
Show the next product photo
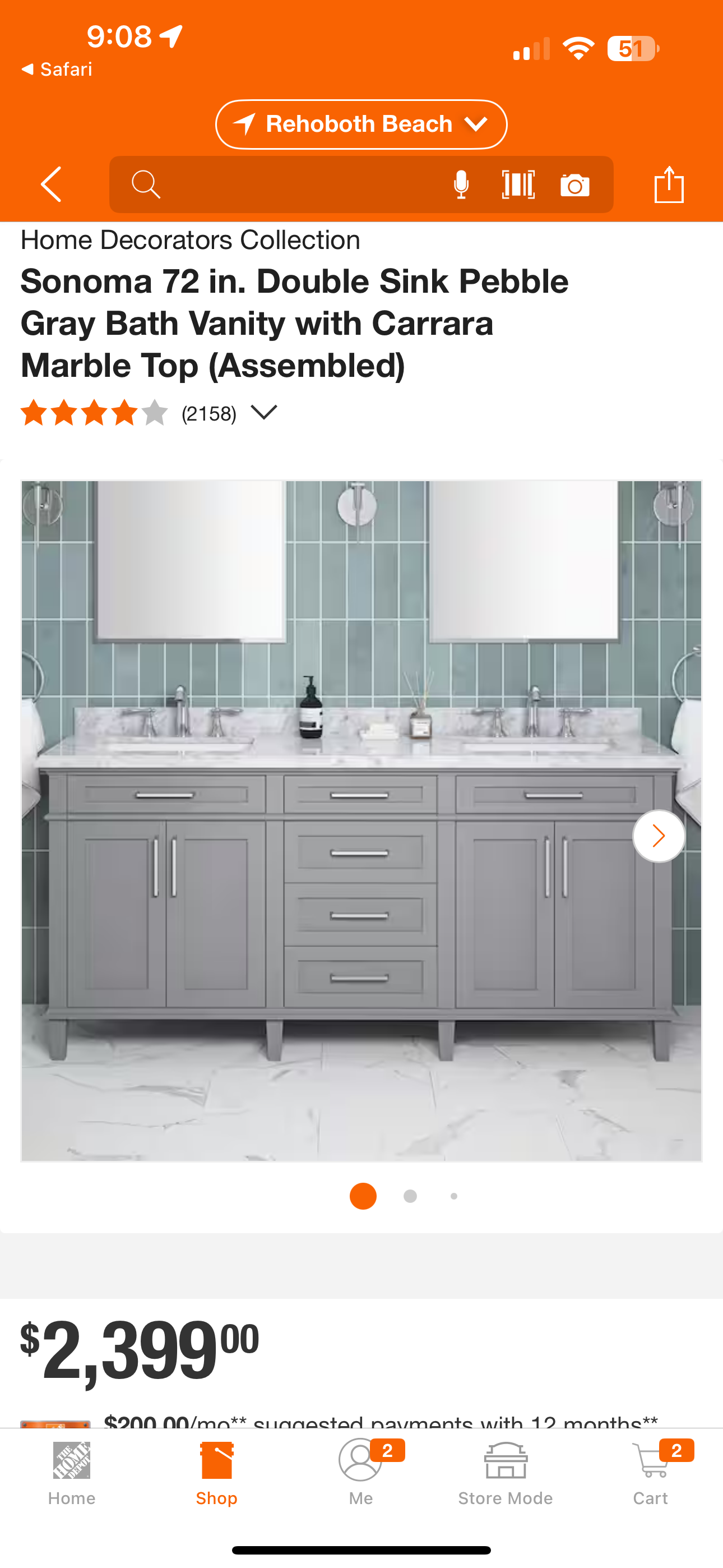click(659, 836)
